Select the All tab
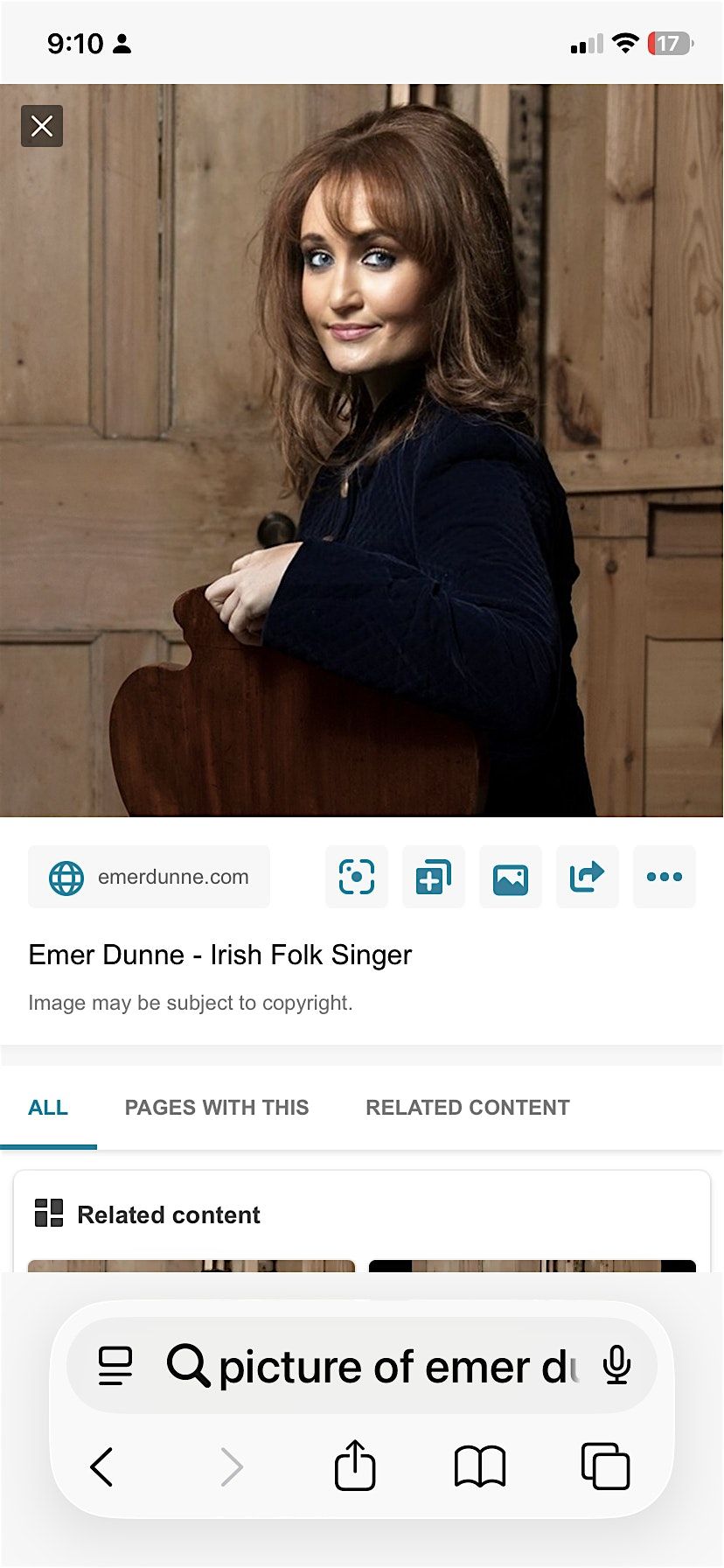This screenshot has height=1568, width=724. [x=48, y=1108]
